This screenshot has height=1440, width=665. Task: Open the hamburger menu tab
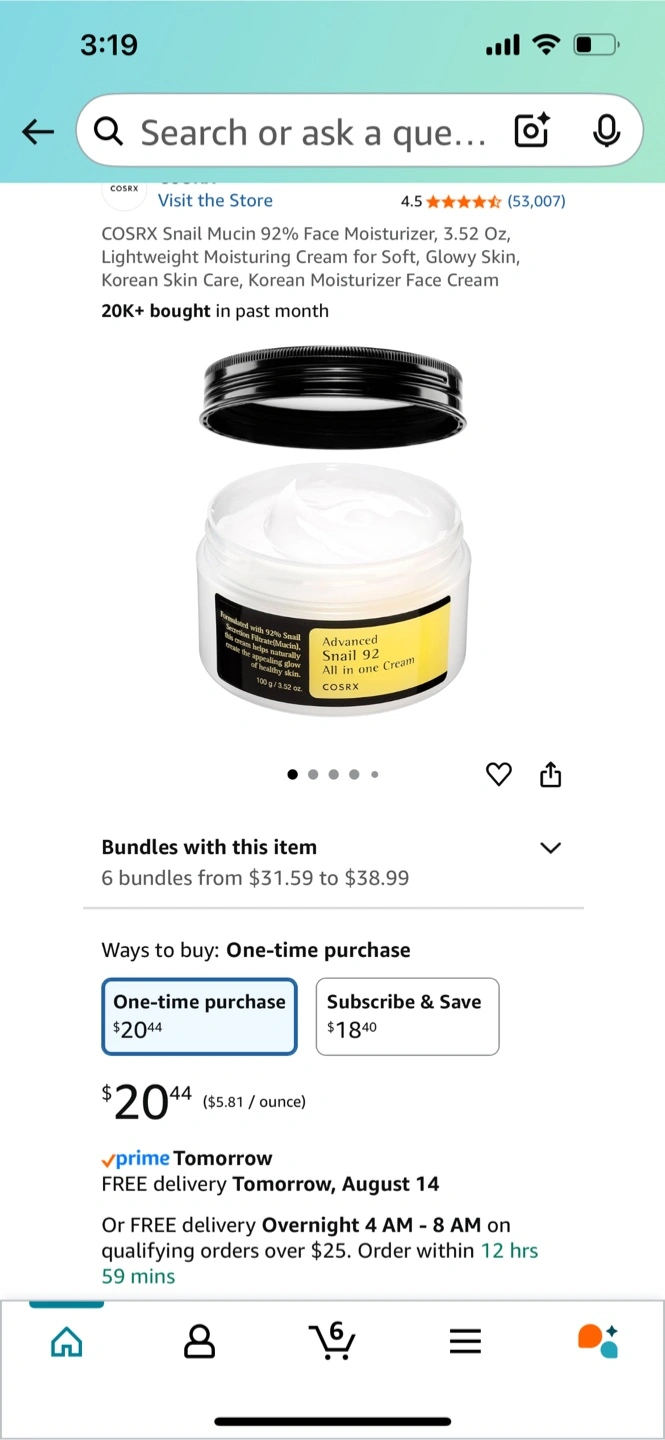pos(465,1341)
